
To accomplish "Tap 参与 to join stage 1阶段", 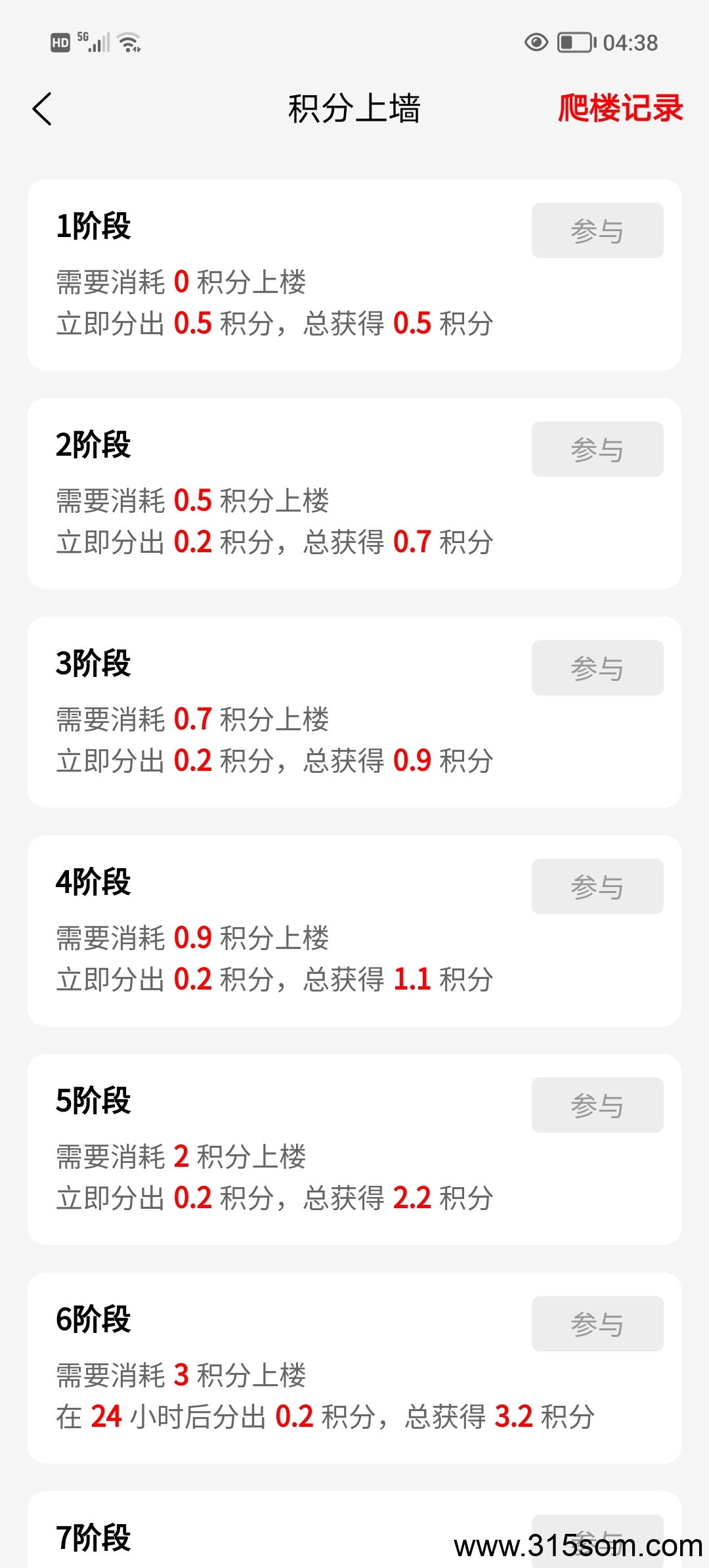I will (597, 230).
